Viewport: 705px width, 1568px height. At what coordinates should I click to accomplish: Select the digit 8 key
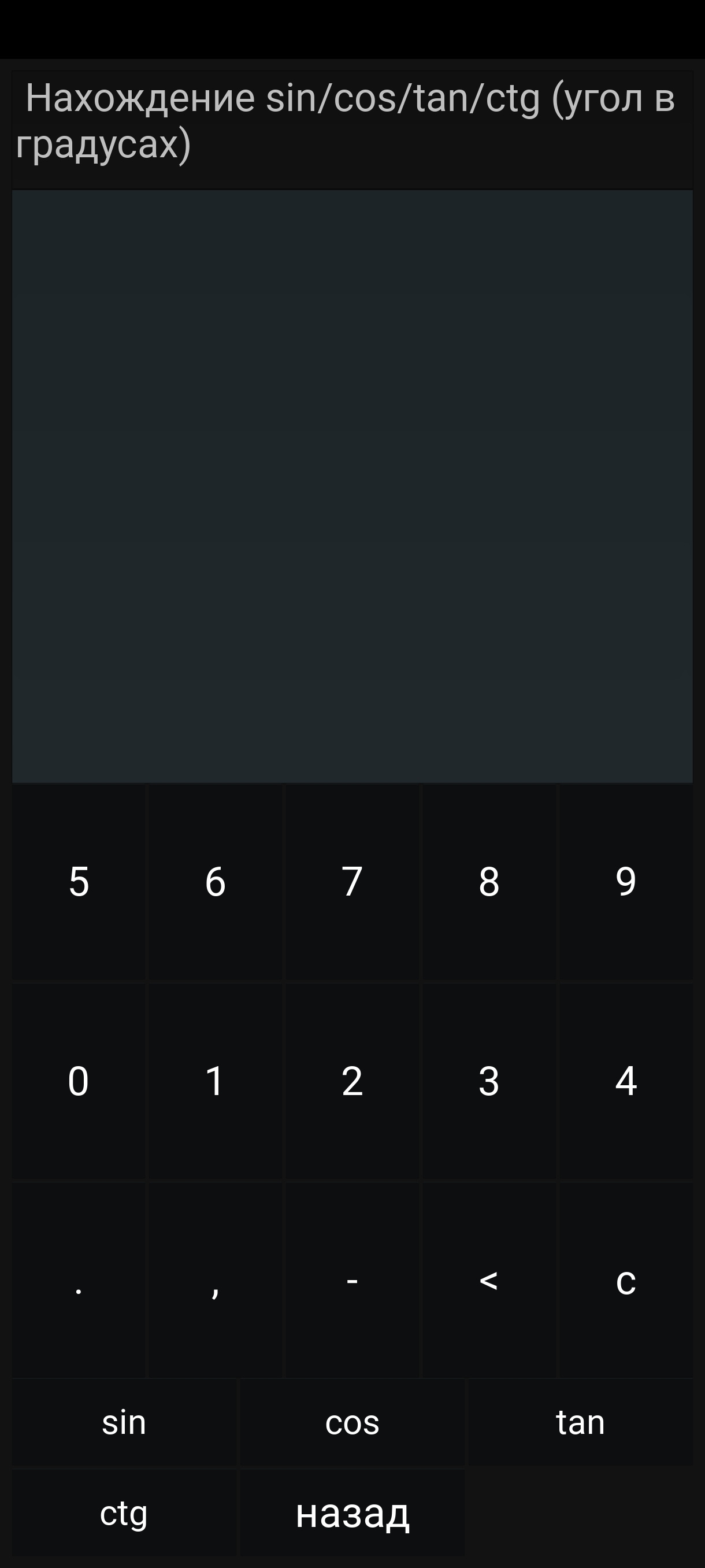click(489, 881)
